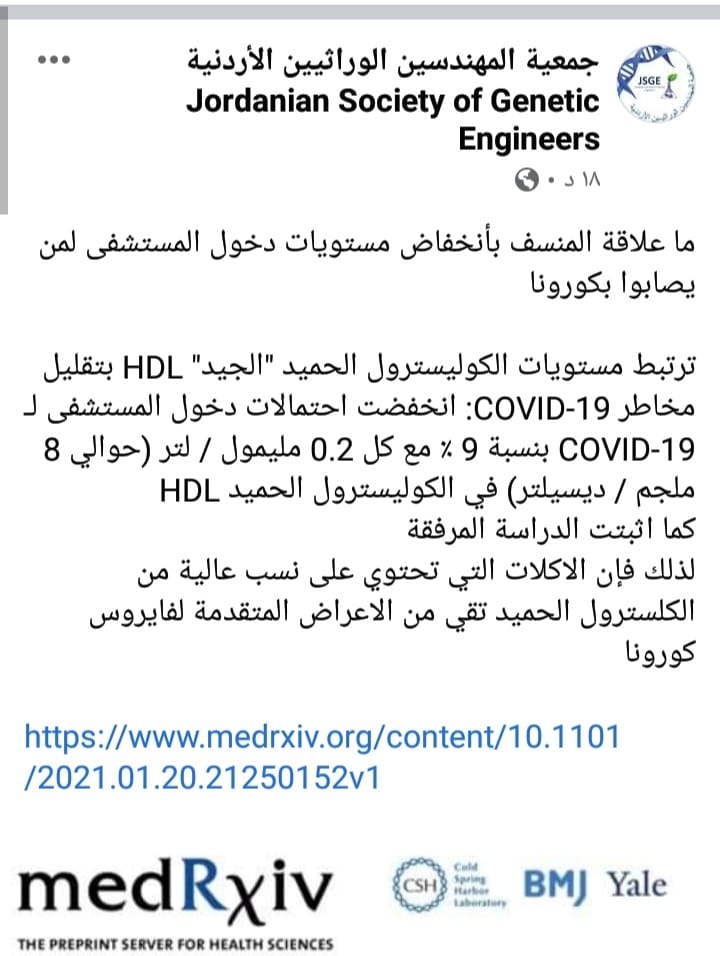
Task: Open the medrxiv.org study link
Action: pos(320,757)
